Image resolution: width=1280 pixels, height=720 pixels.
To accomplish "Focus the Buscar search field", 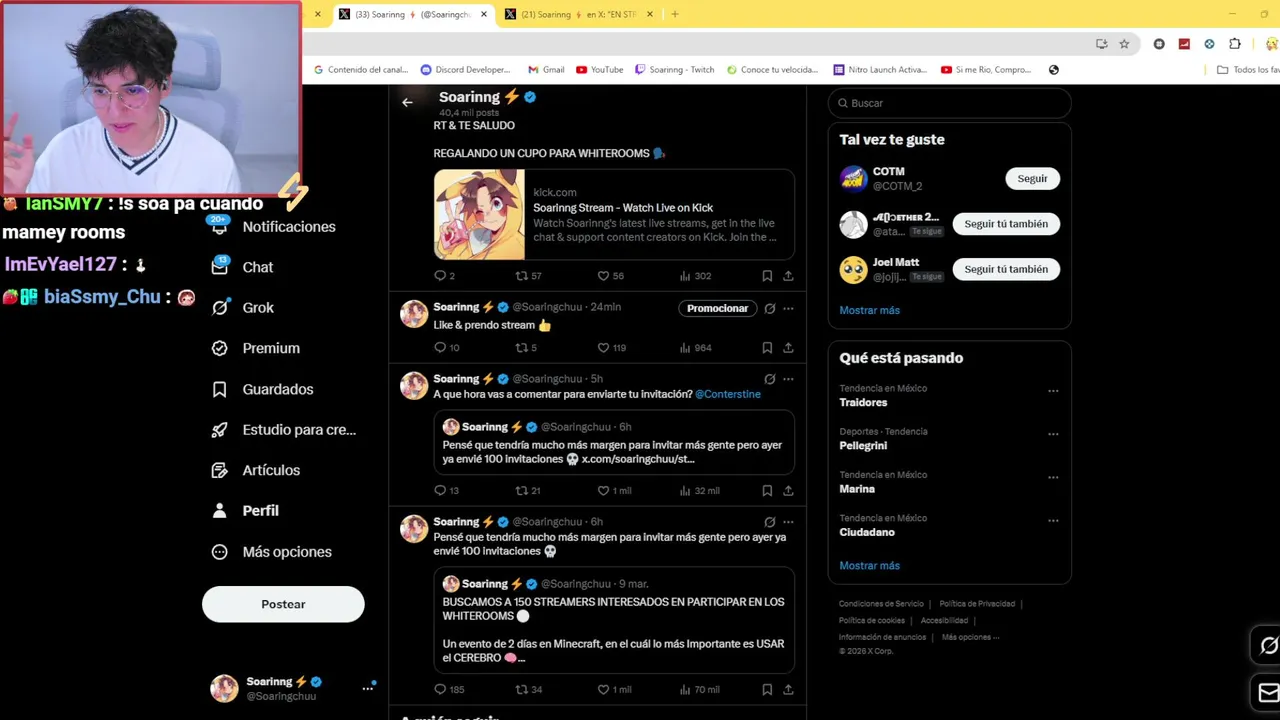I will click(x=950, y=103).
